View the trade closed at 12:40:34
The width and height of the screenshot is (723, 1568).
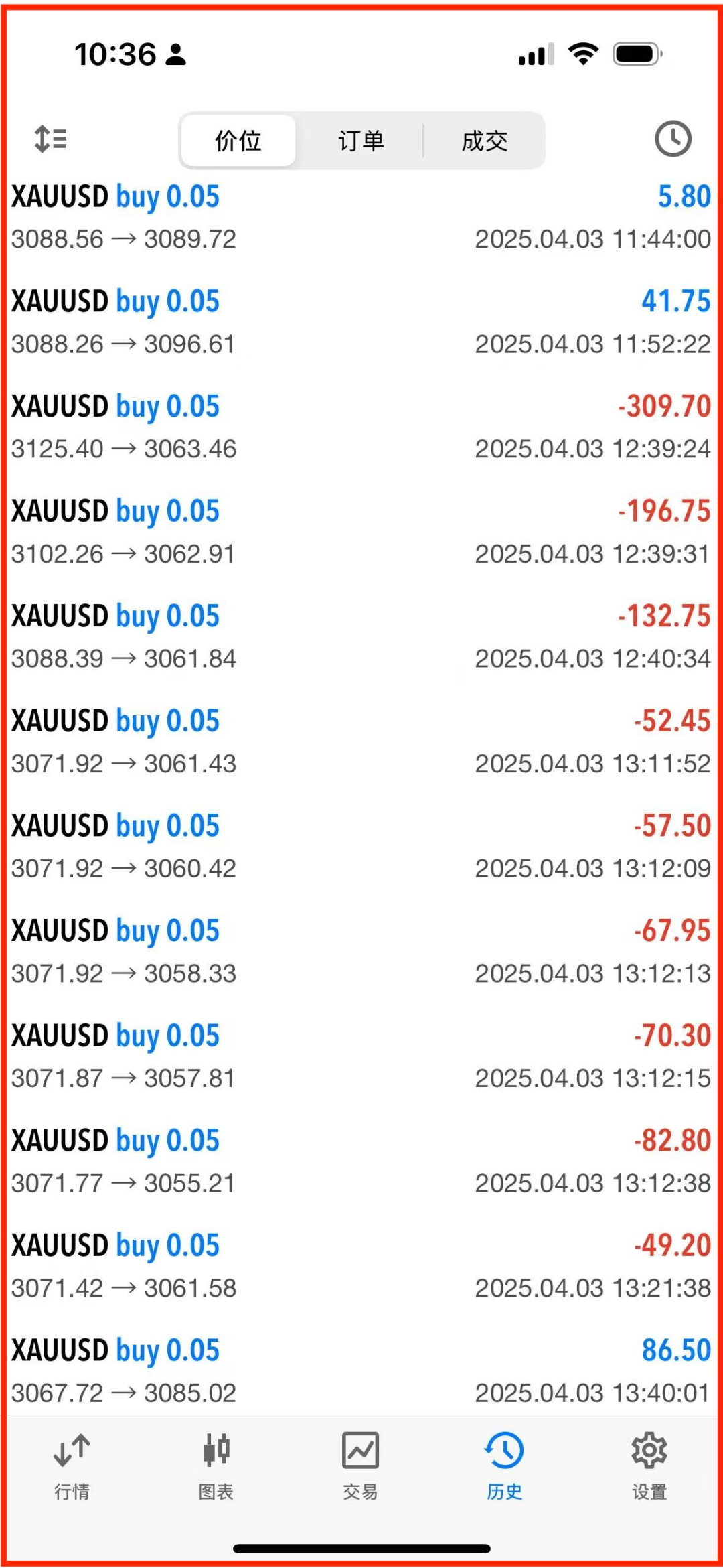361,637
